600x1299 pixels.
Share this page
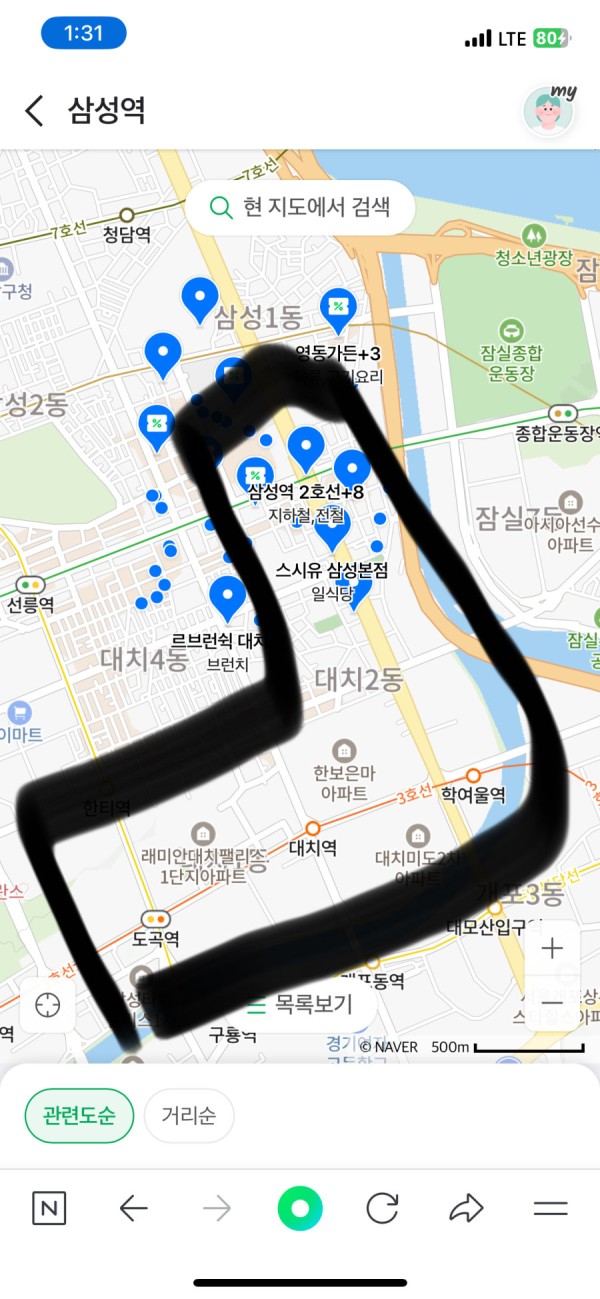point(466,1209)
